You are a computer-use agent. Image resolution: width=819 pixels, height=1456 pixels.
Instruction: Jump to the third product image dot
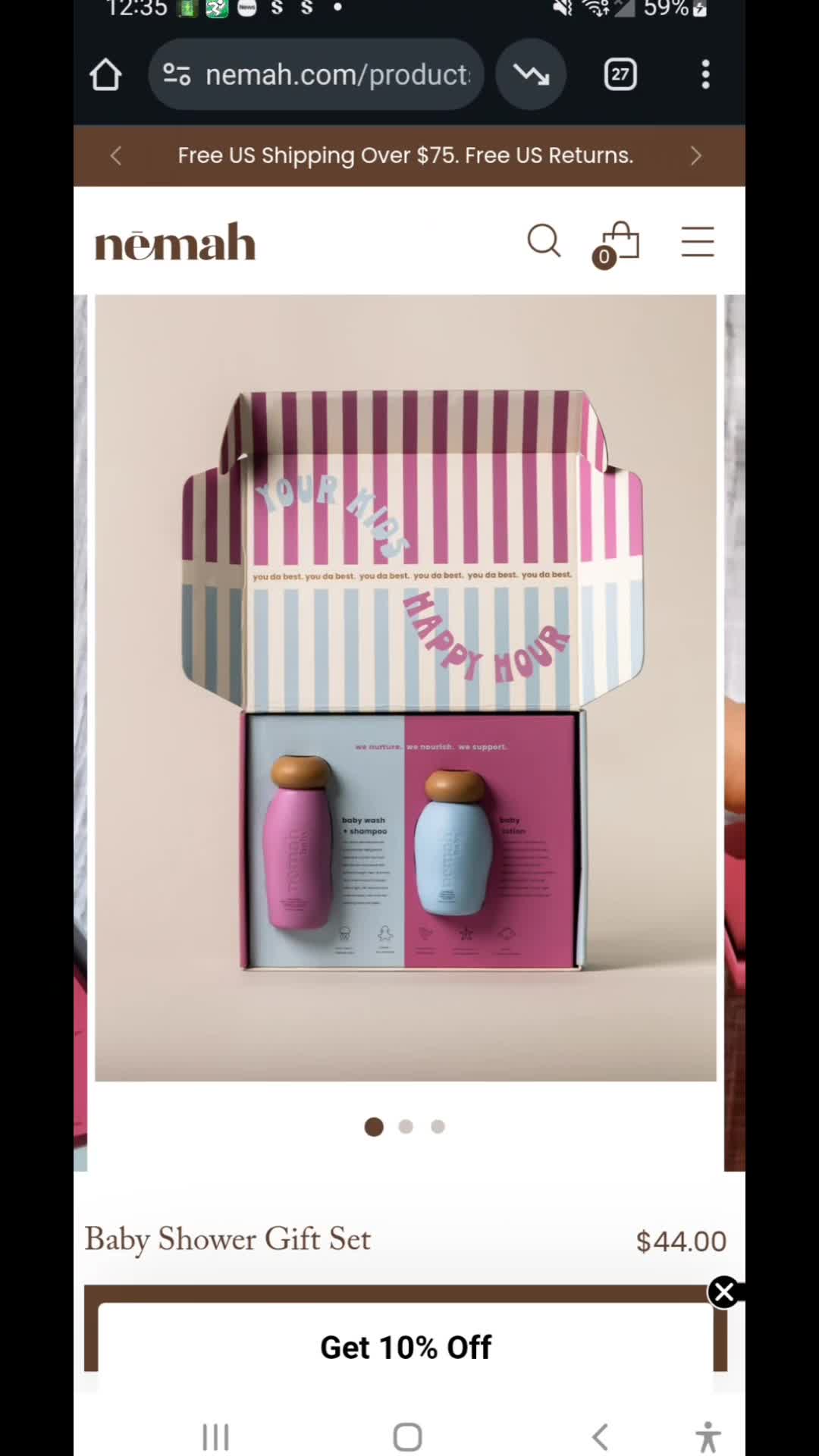[x=438, y=1127]
